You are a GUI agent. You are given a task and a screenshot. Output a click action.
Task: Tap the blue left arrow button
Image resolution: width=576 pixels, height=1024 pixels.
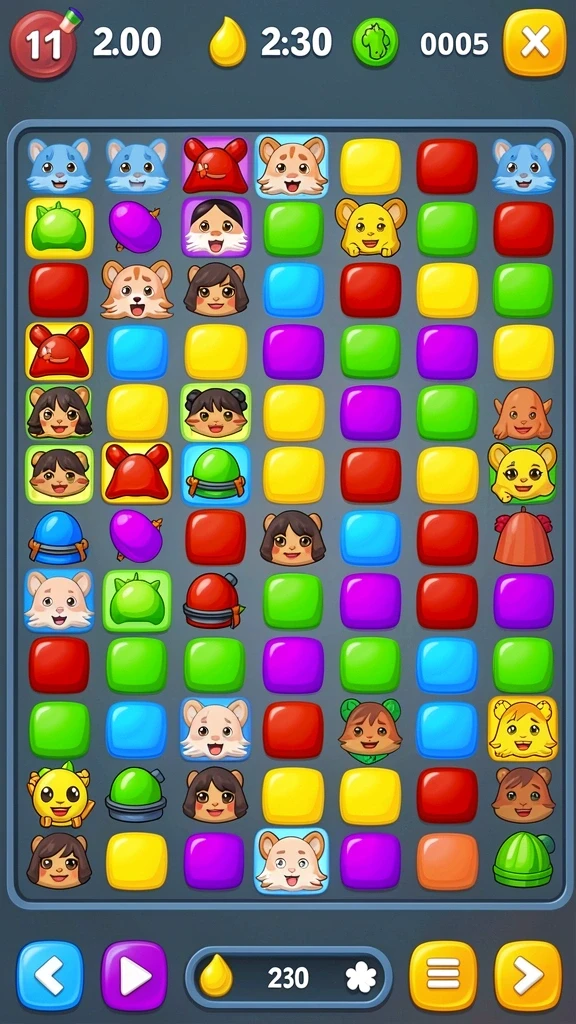point(50,976)
